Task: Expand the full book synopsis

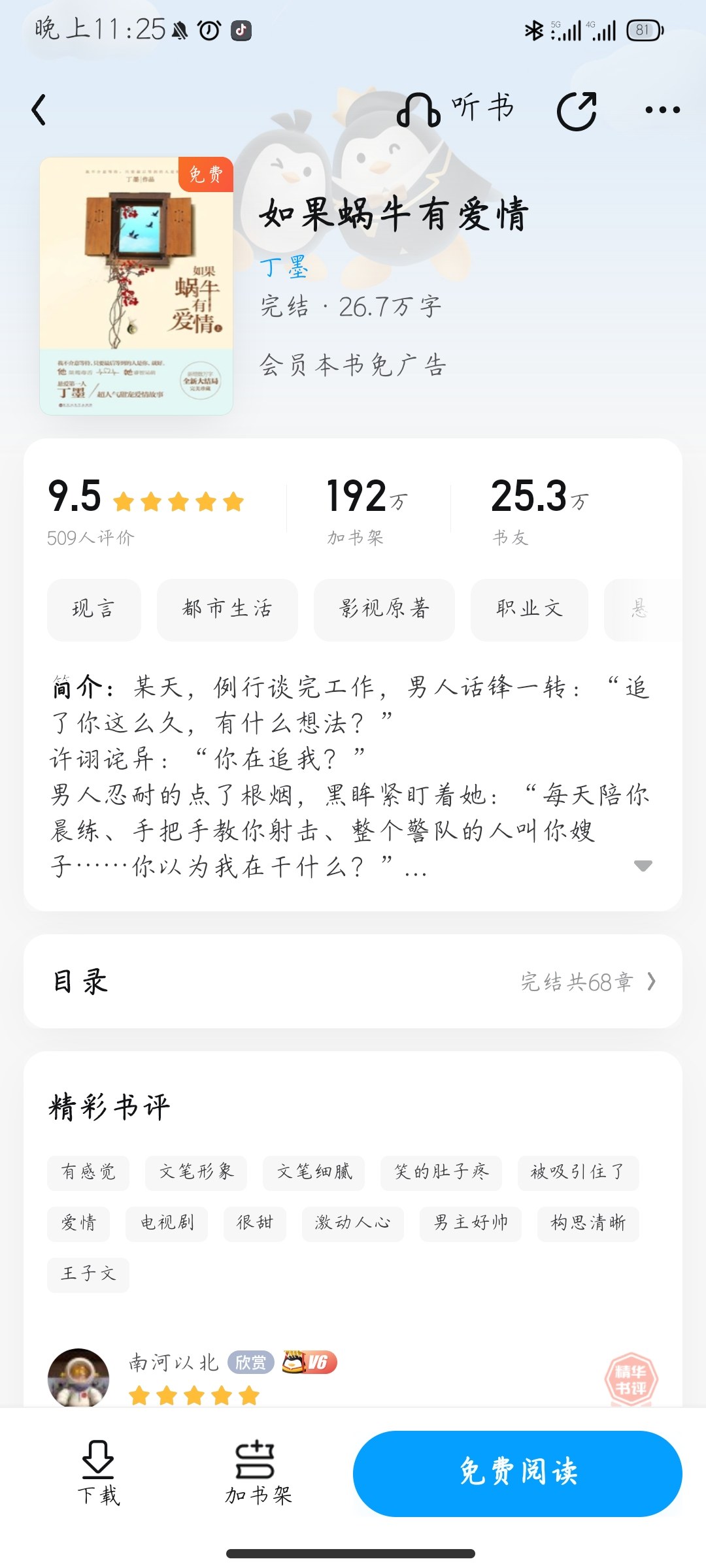Action: (643, 866)
